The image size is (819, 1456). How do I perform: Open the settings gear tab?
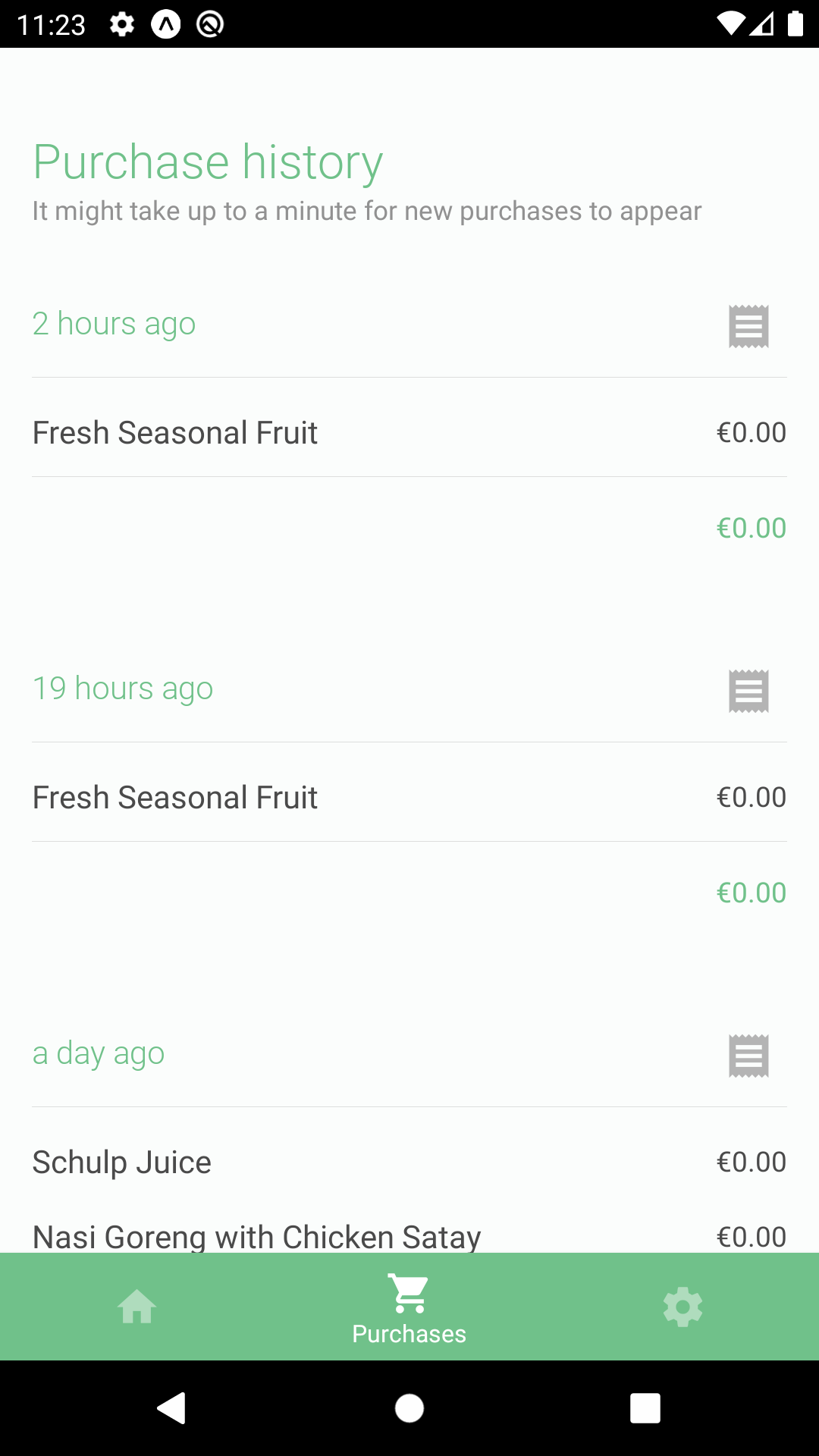[x=682, y=1307]
